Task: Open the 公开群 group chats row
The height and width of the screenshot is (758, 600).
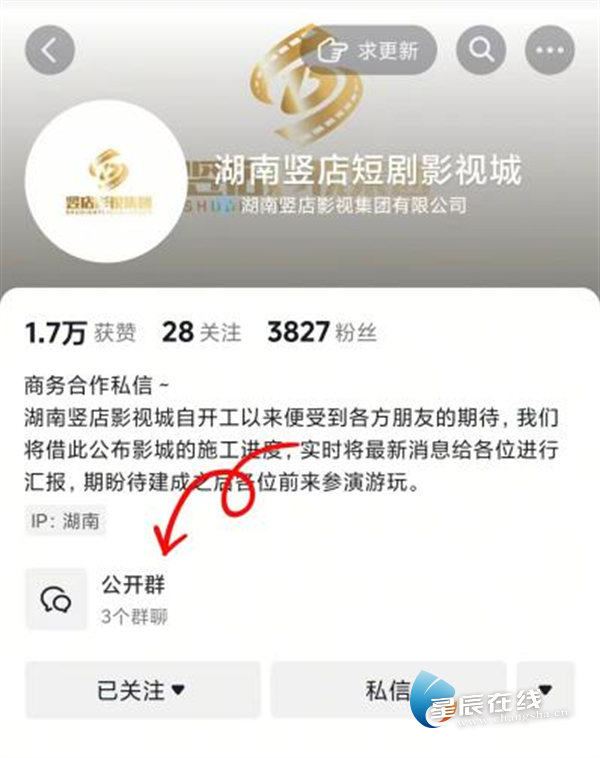Action: tap(134, 598)
